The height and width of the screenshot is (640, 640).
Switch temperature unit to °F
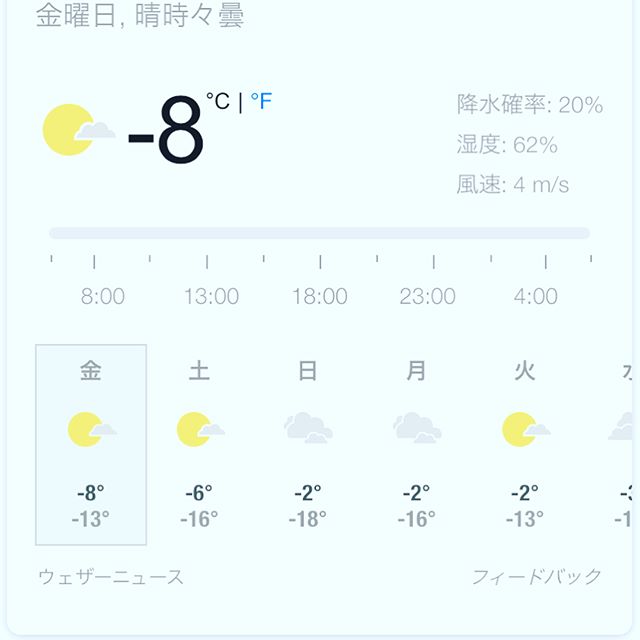261,102
